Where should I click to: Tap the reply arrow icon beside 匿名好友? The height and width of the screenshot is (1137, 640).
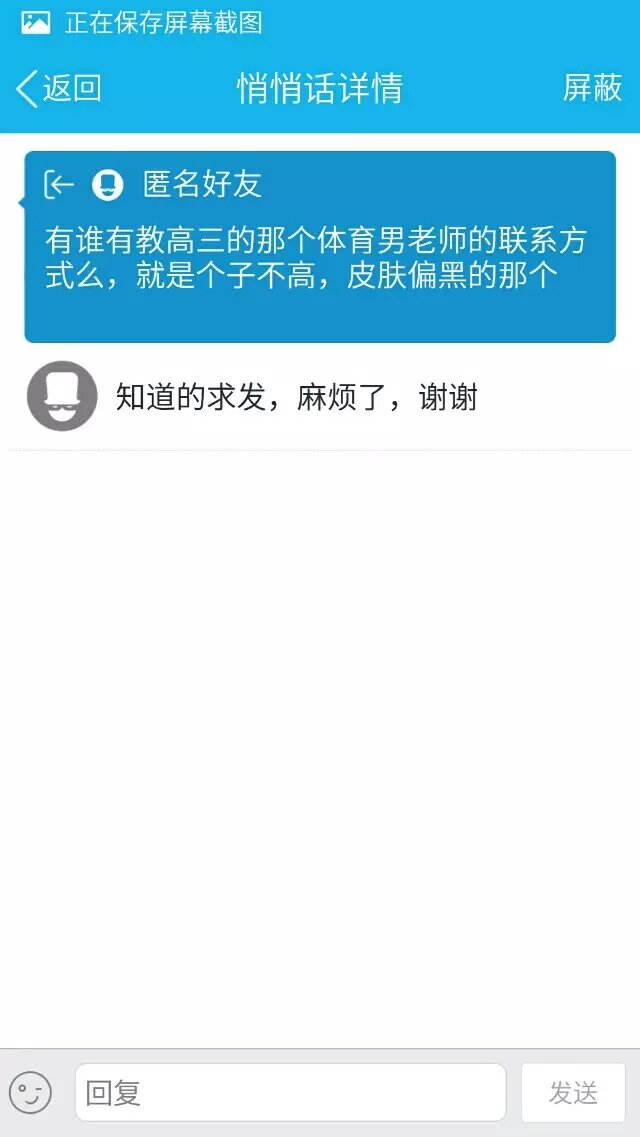coord(59,184)
